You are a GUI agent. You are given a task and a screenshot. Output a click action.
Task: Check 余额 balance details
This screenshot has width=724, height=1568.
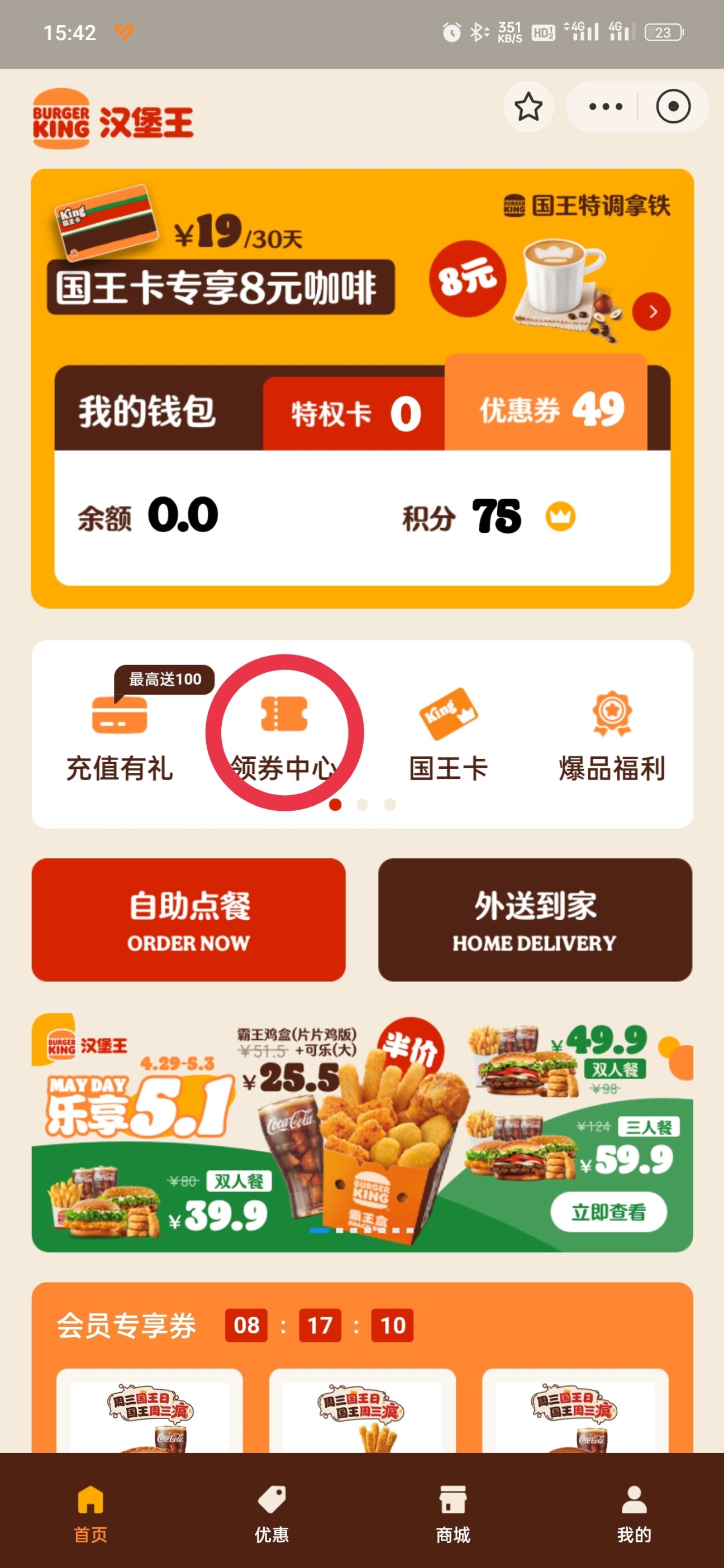click(148, 517)
